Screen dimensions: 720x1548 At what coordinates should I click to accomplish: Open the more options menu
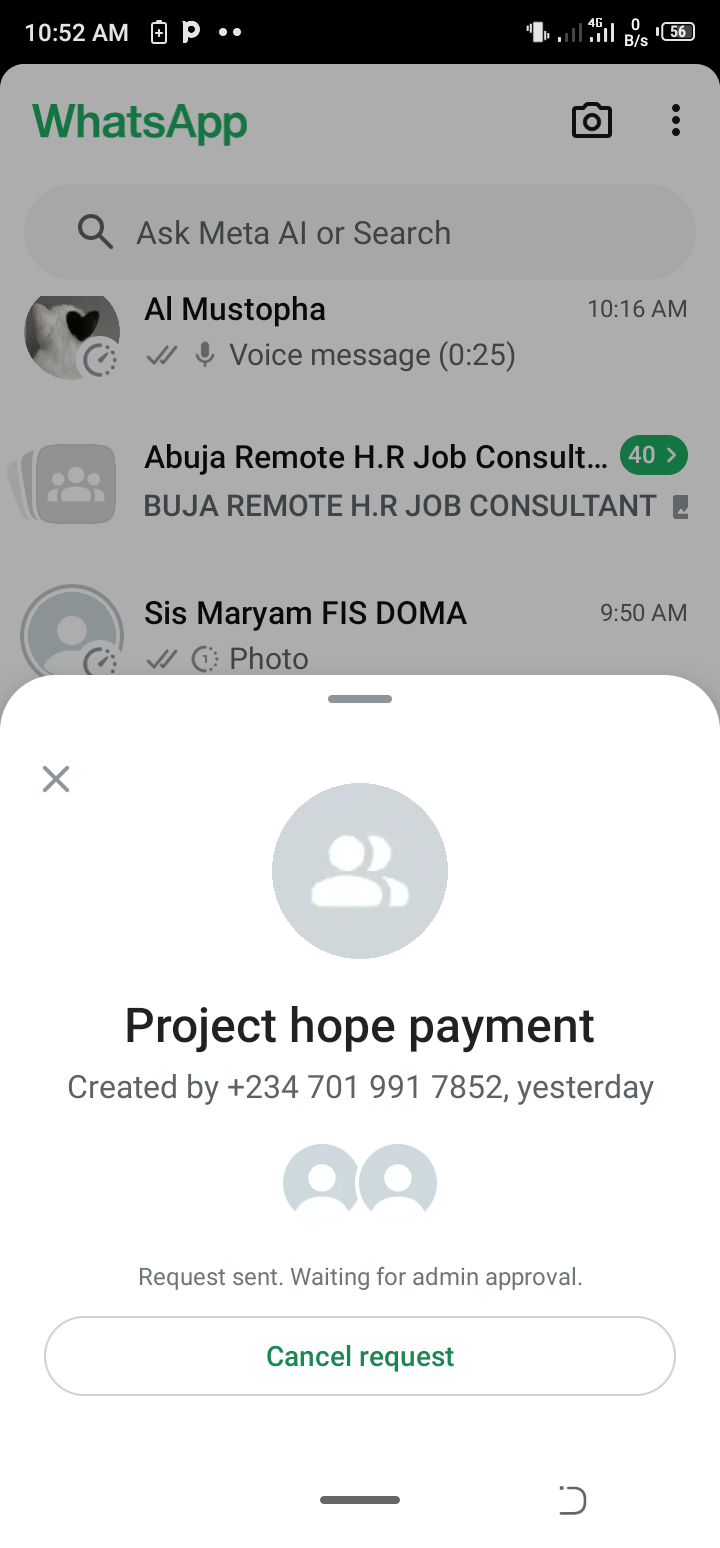point(676,121)
